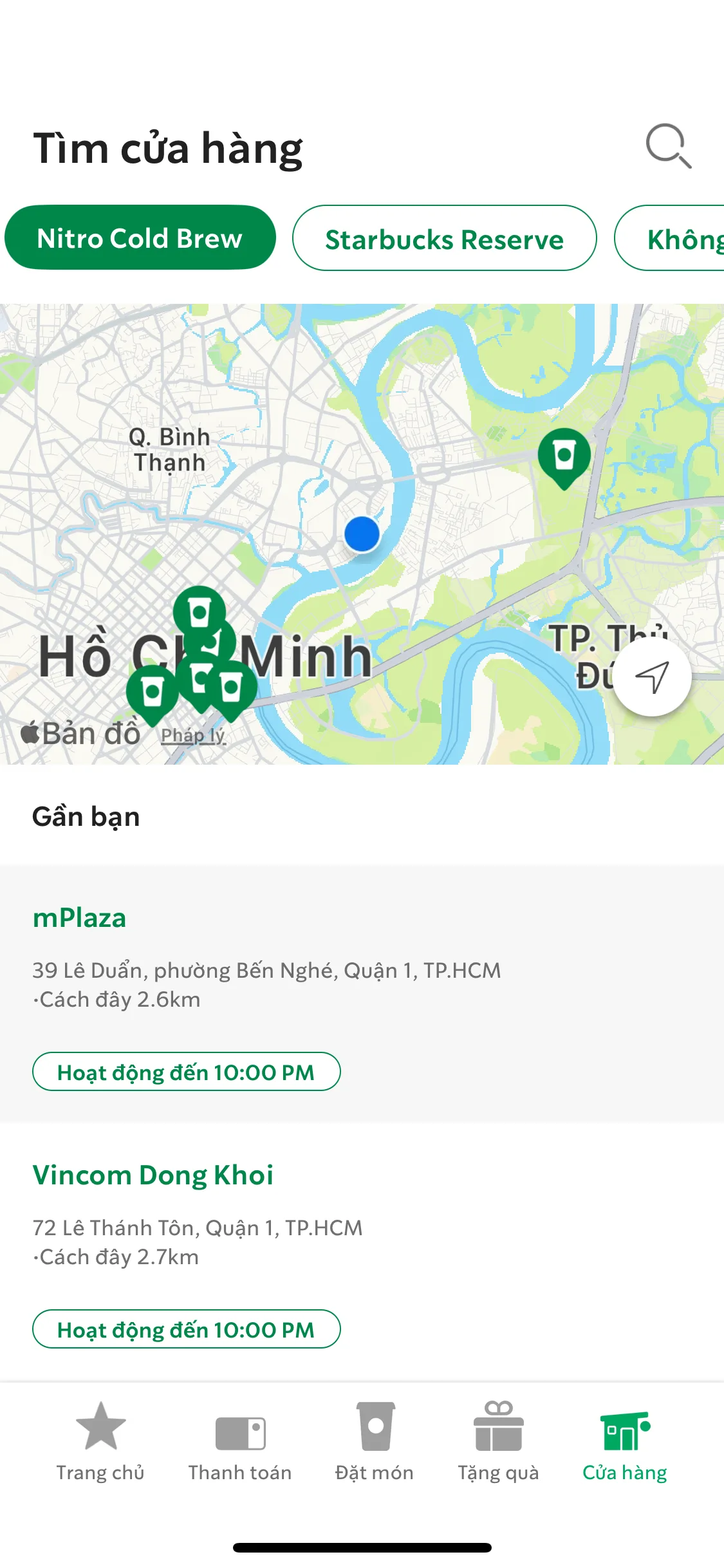
Task: Tap the store pin near TP. Thủ Đức
Action: (x=564, y=455)
